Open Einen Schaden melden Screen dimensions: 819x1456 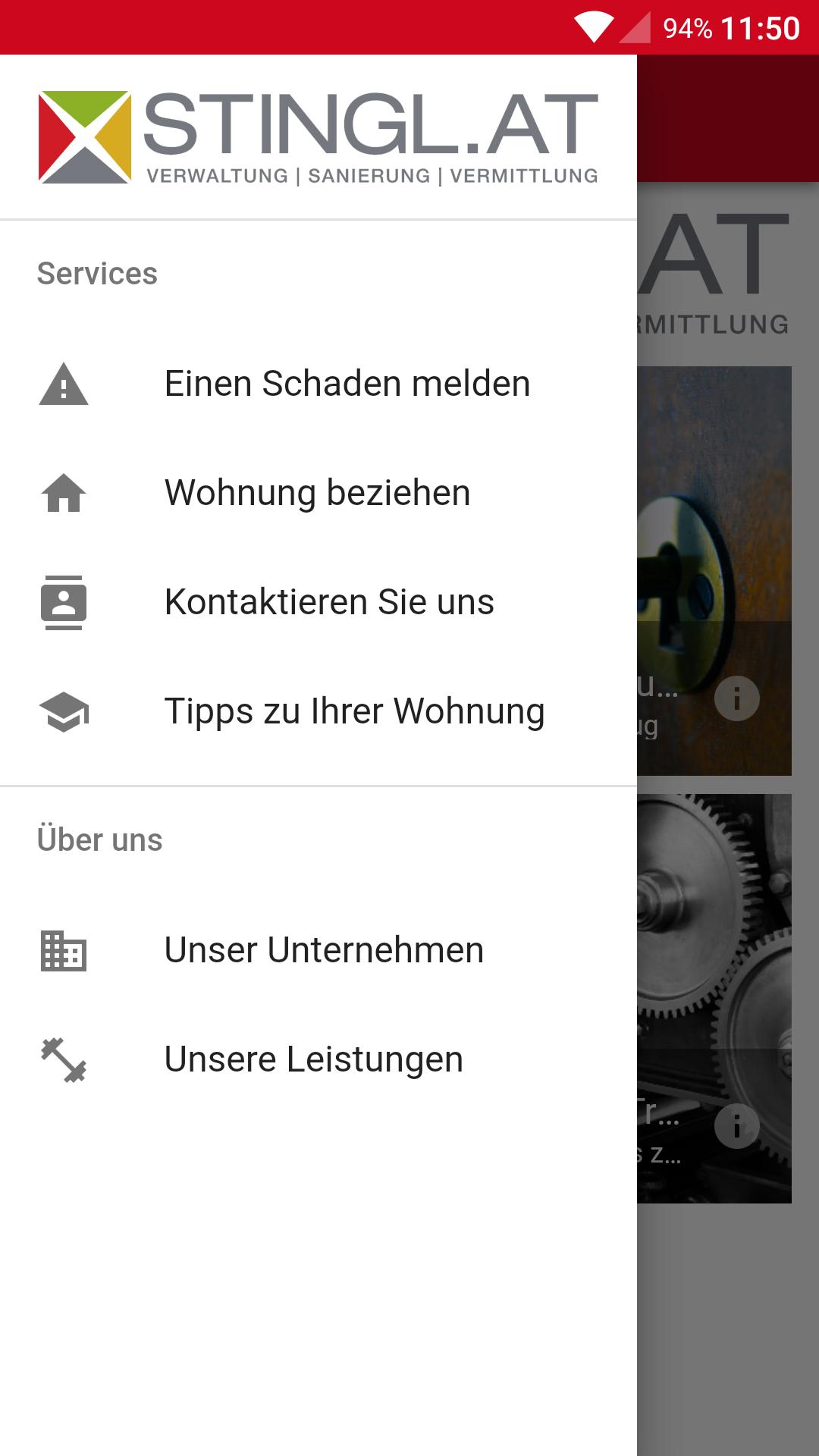(347, 384)
